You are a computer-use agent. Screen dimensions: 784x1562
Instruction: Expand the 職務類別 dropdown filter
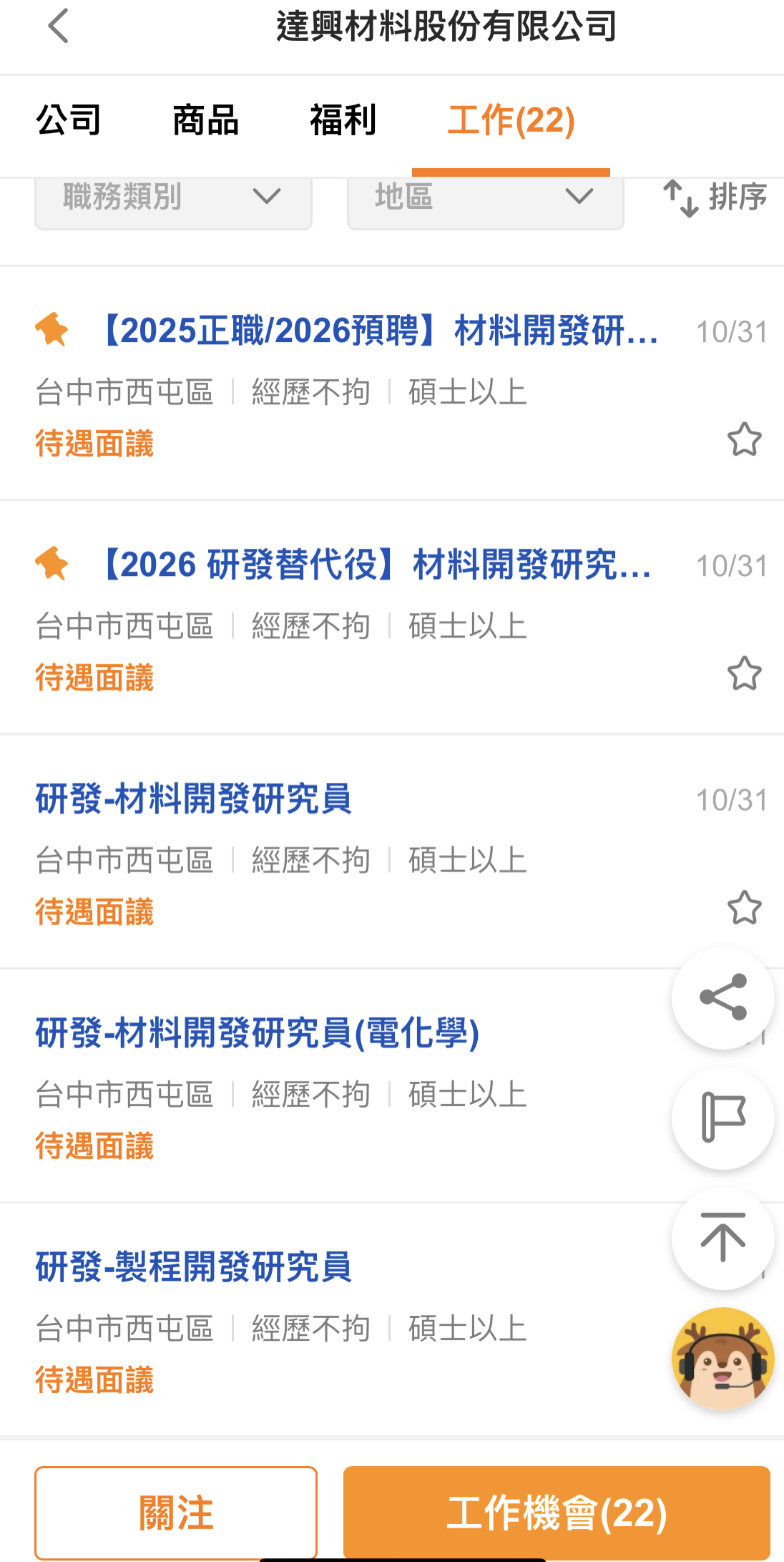click(x=173, y=197)
